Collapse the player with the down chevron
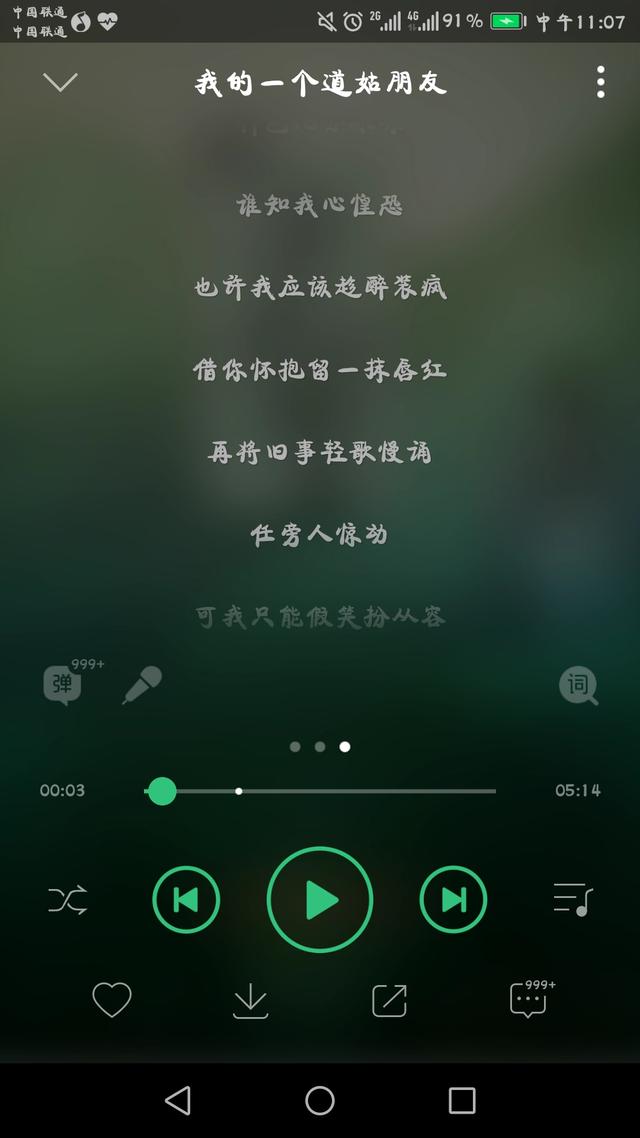Image resolution: width=640 pixels, height=1138 pixels. tap(60, 83)
